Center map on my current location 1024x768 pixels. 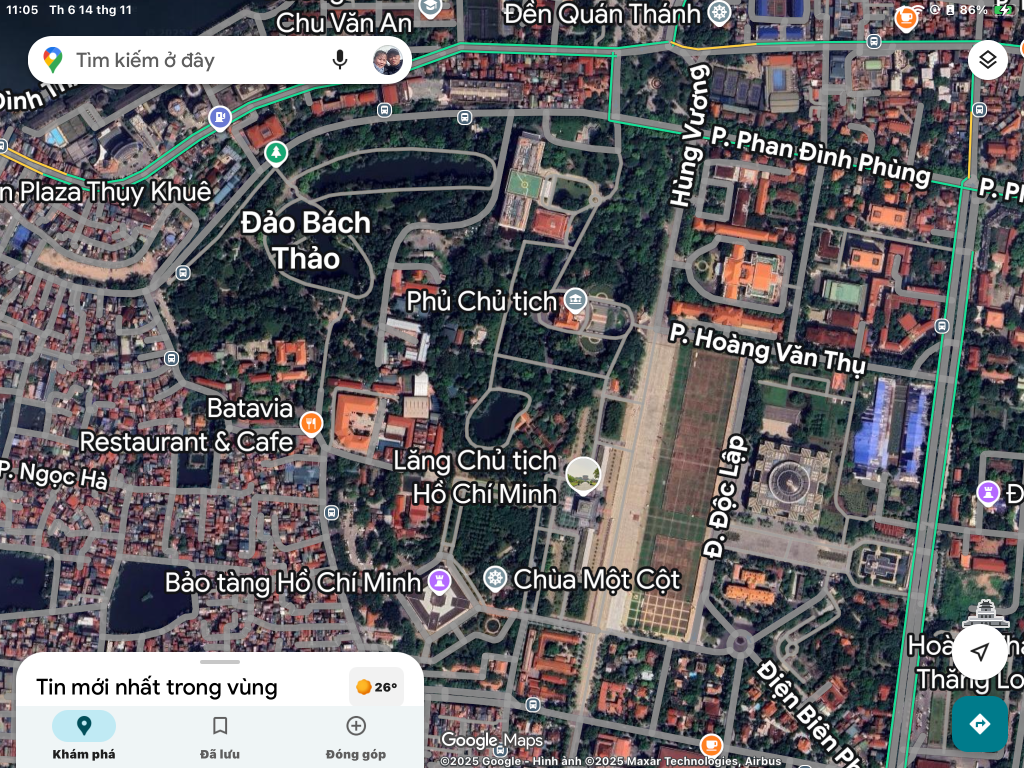[x=980, y=652]
